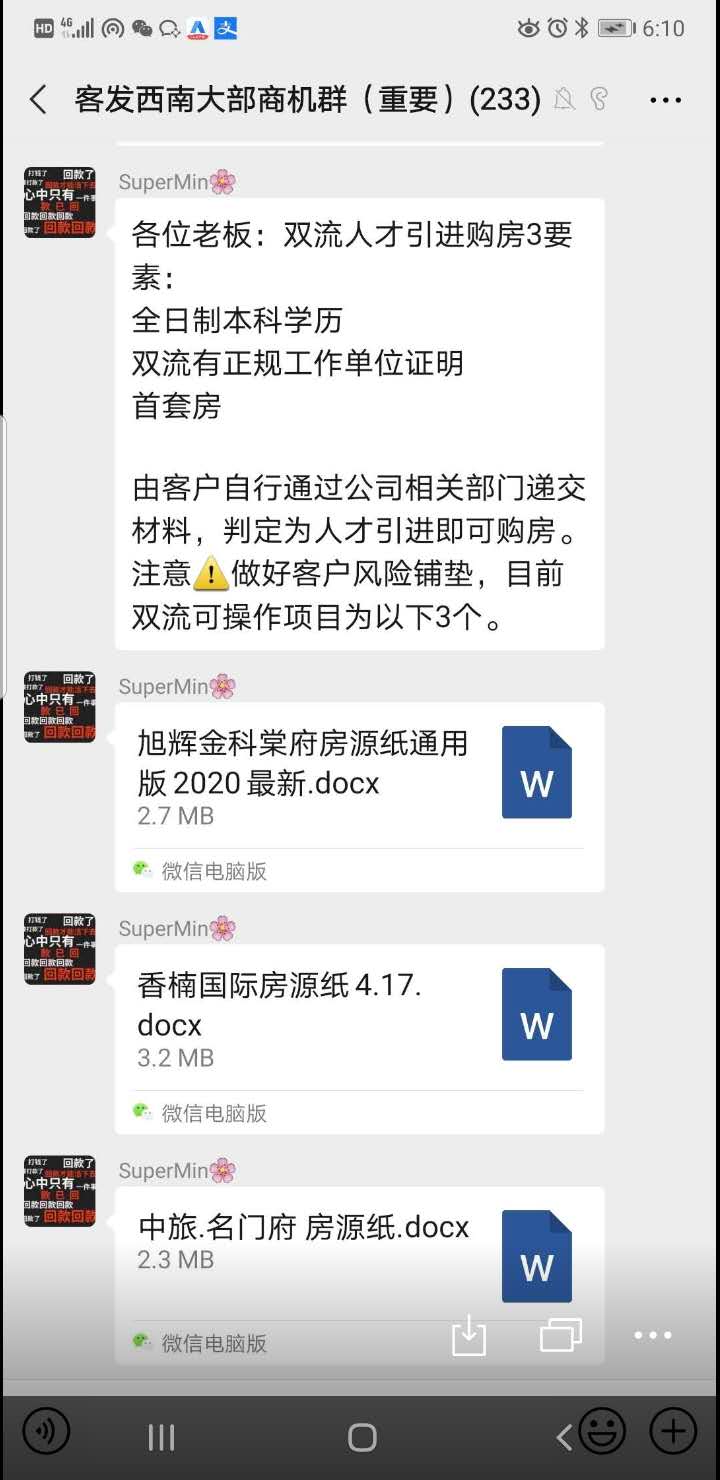Expand more options on the file message
Screen dimensions: 720x1480
click(x=653, y=1335)
